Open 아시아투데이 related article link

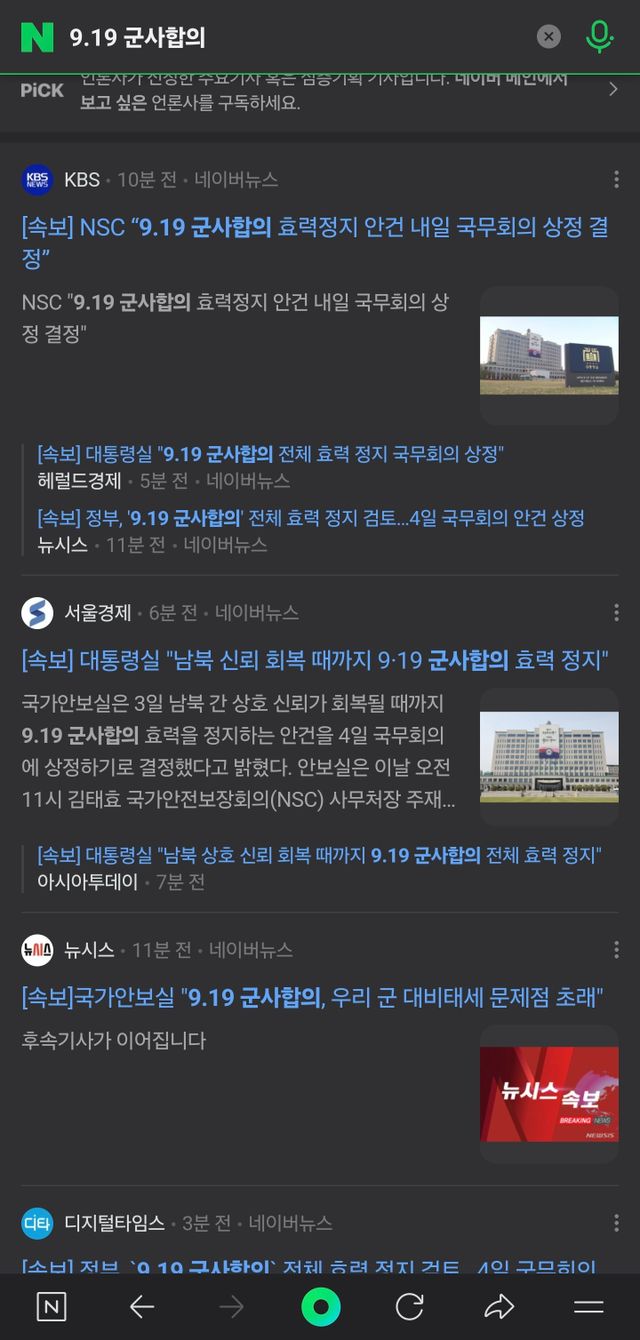[318, 856]
